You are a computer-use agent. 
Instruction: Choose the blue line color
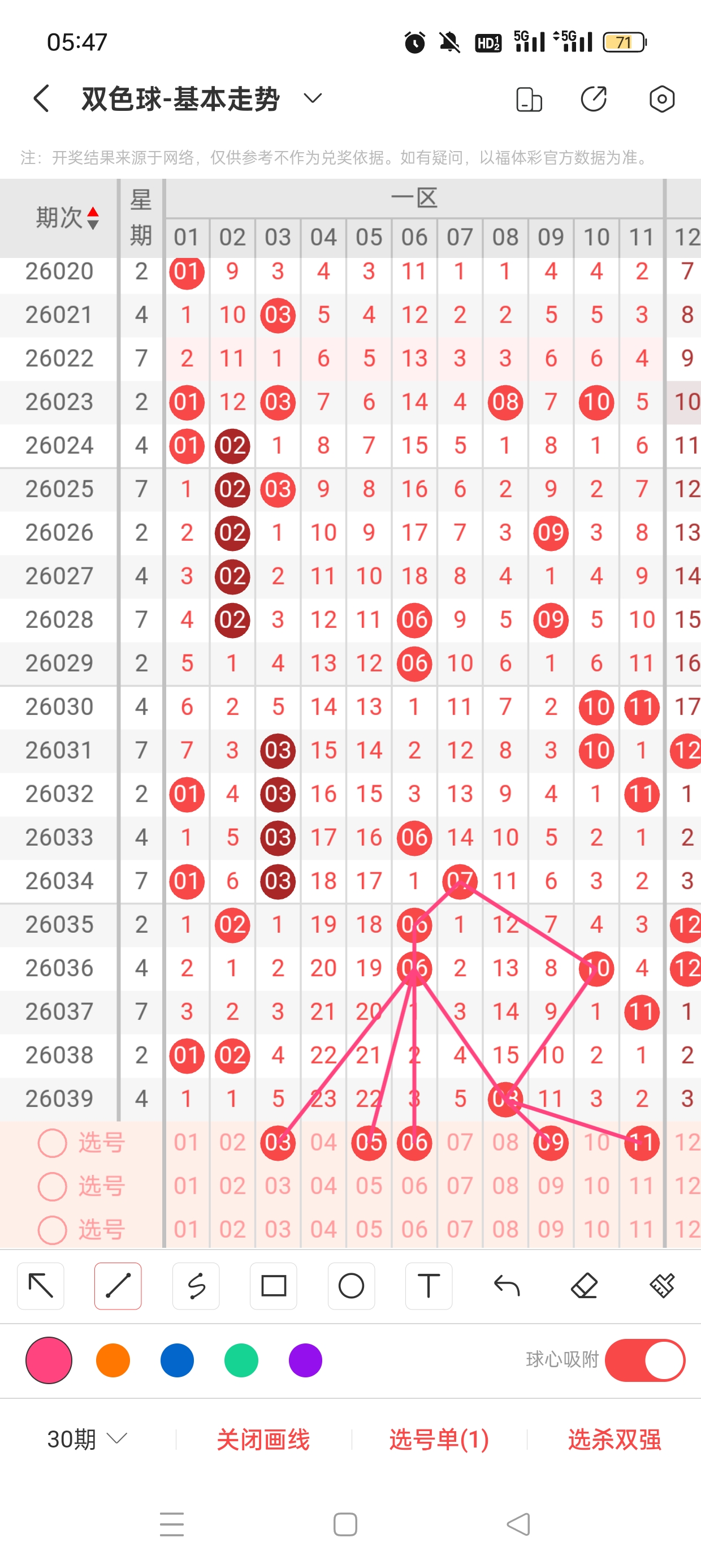(177, 1360)
